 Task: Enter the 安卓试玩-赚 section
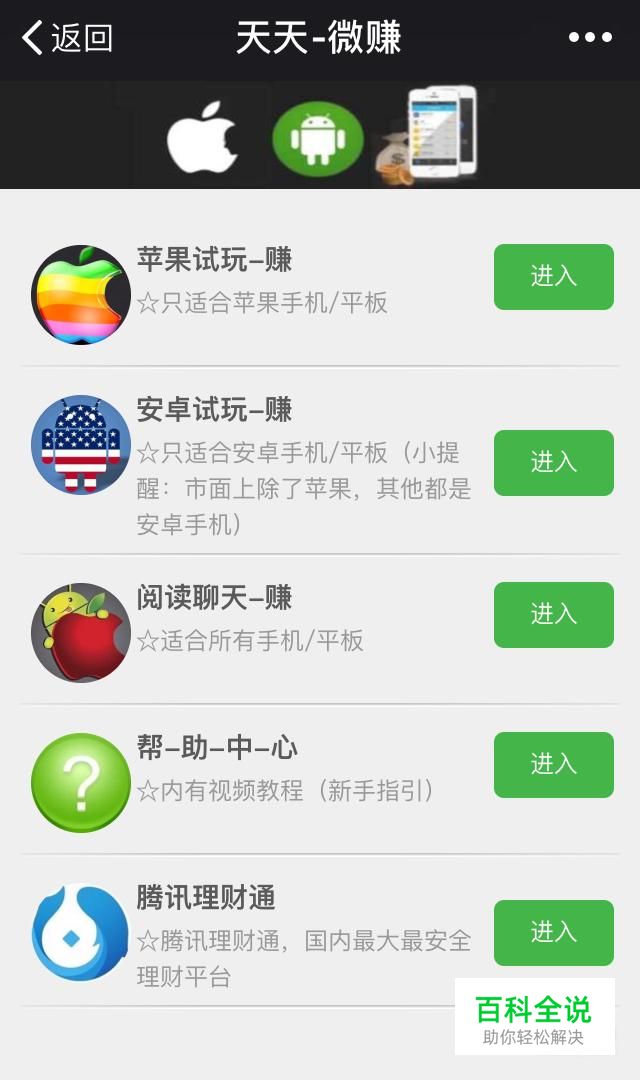click(553, 462)
